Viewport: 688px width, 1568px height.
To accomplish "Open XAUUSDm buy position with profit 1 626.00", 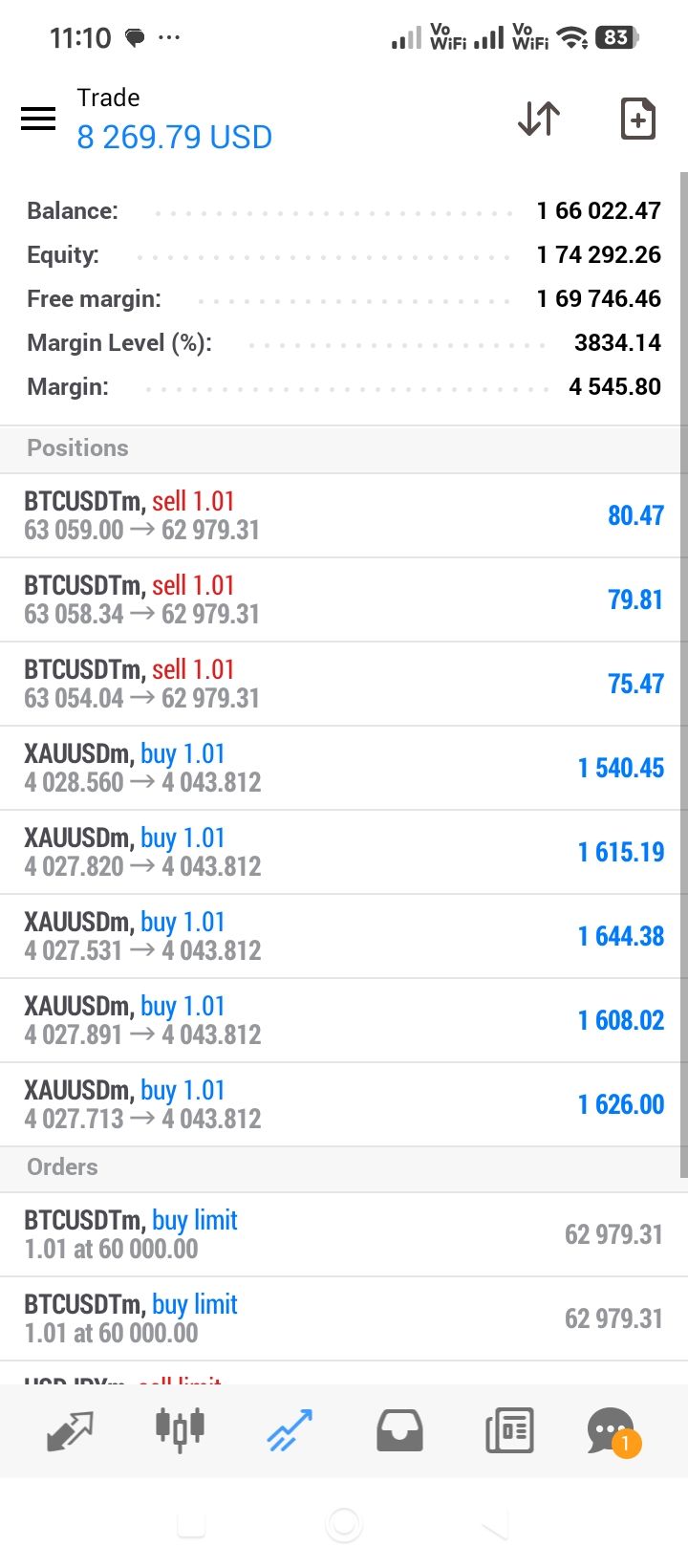I will pos(344,1104).
